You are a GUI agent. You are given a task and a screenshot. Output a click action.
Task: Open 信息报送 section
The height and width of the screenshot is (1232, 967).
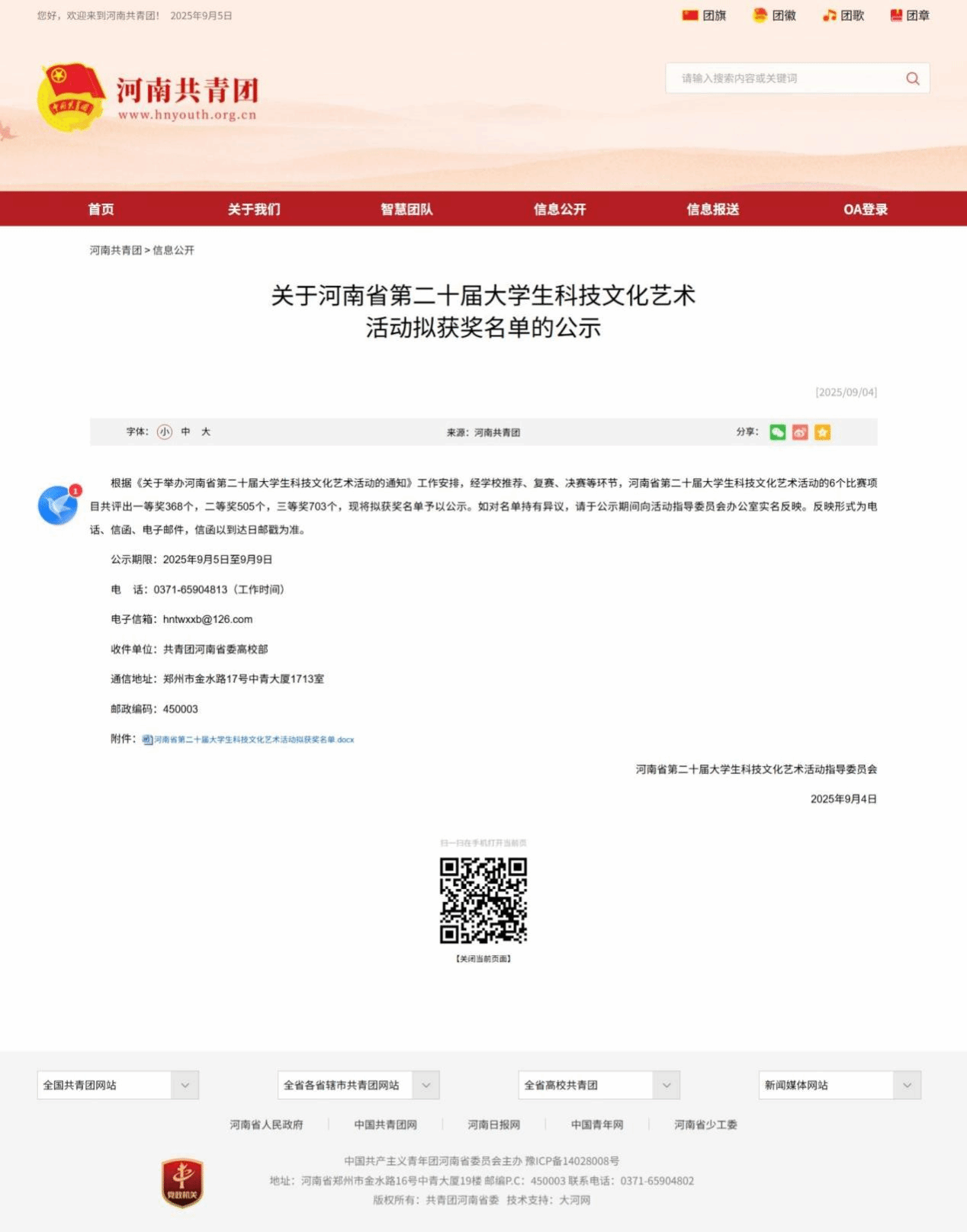712,209
